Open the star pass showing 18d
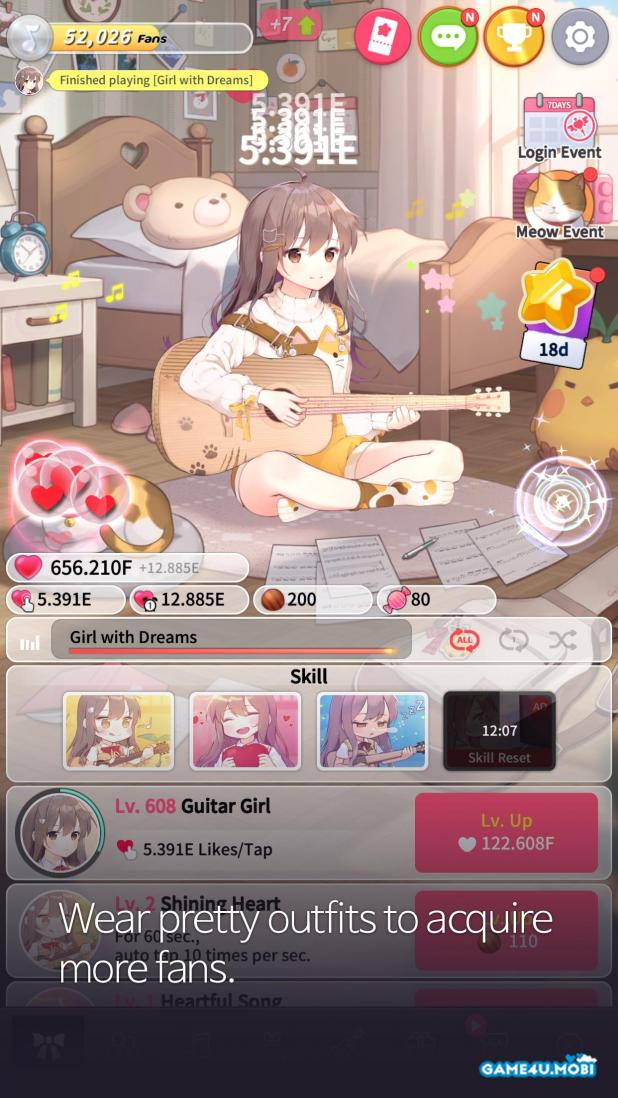 point(556,308)
